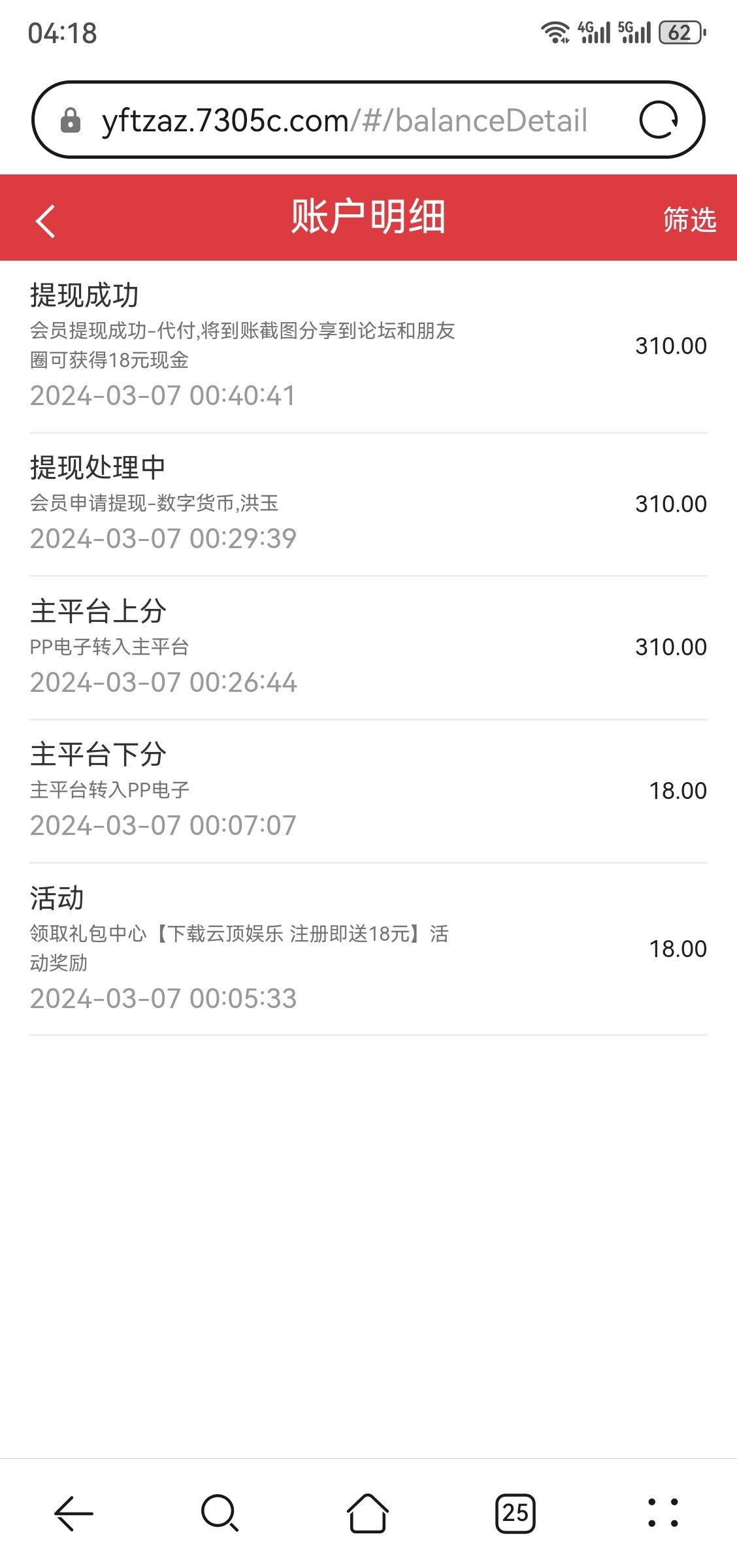Image resolution: width=737 pixels, height=1568 pixels.
Task: Tap the browser's back arrow
Action: [x=73, y=1512]
